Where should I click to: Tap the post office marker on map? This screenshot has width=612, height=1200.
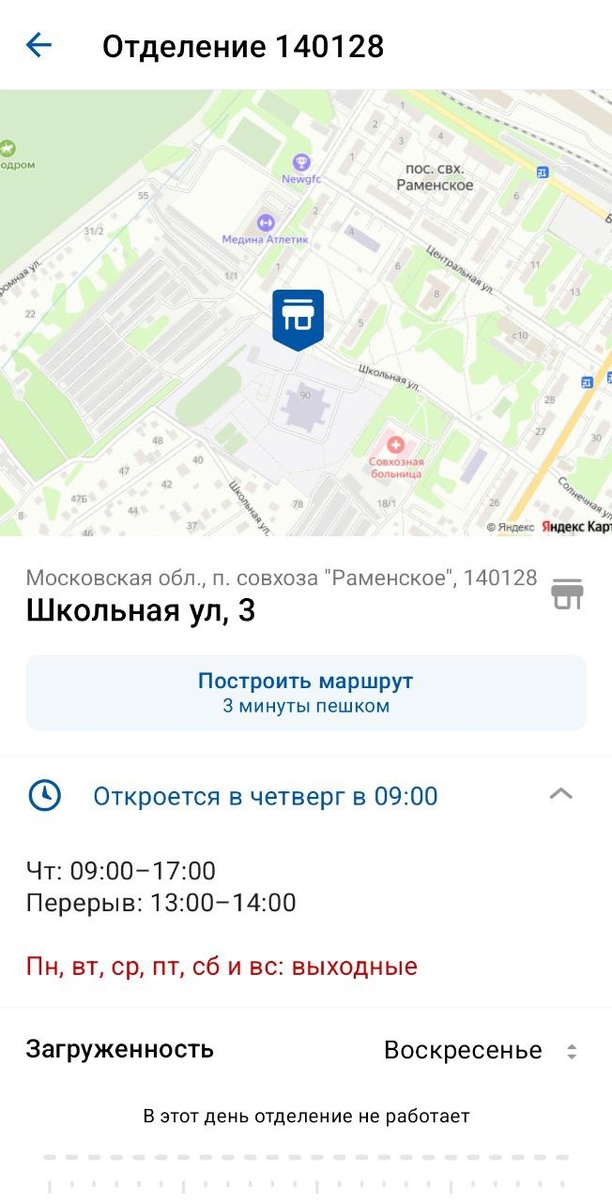(x=298, y=318)
